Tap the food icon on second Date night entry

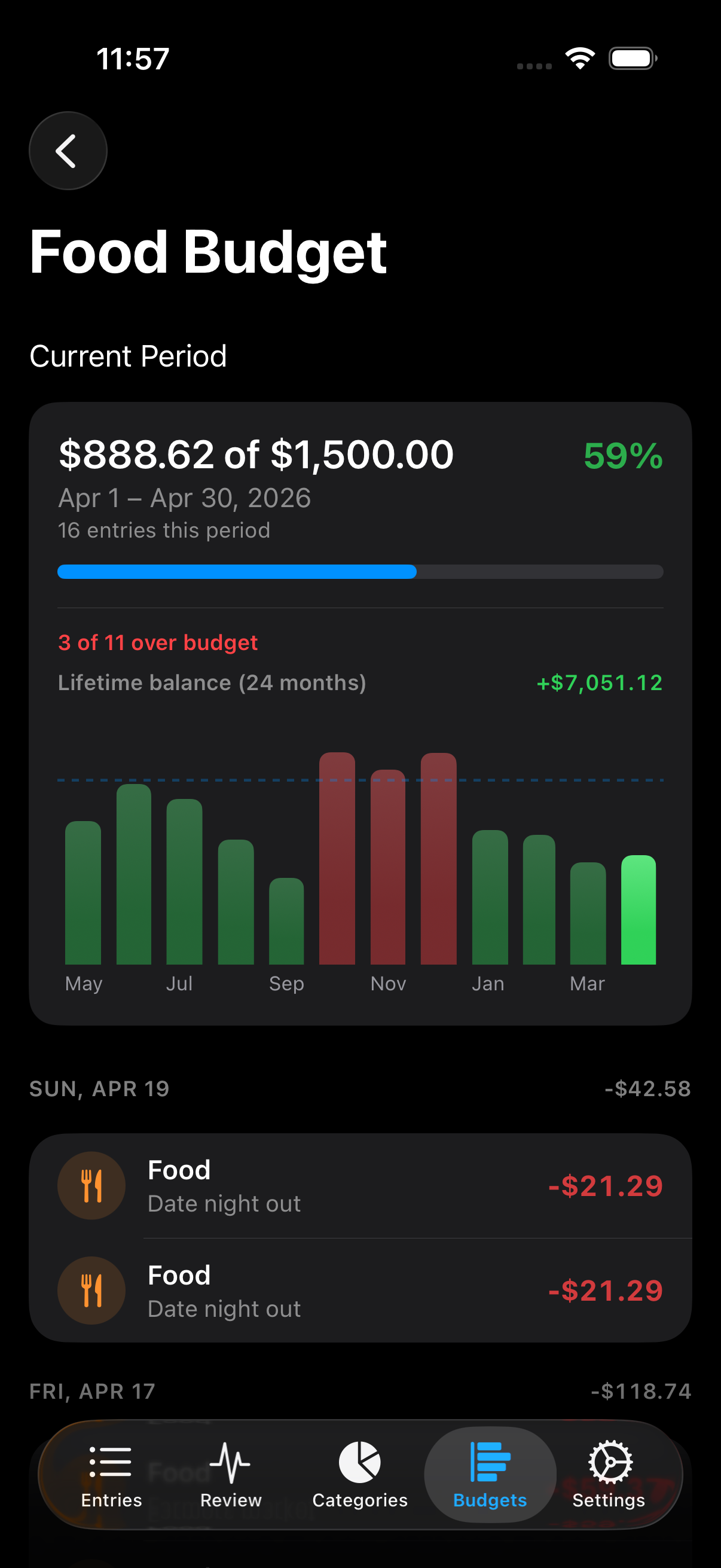91,1291
